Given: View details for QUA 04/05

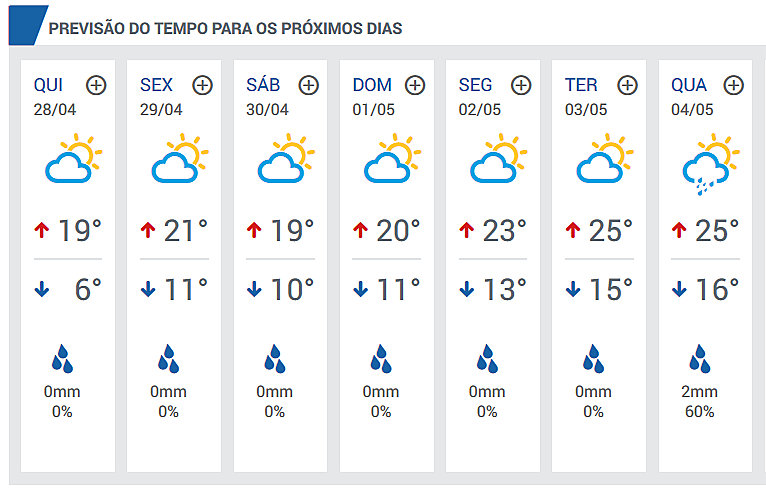Looking at the screenshot, I should [x=733, y=85].
